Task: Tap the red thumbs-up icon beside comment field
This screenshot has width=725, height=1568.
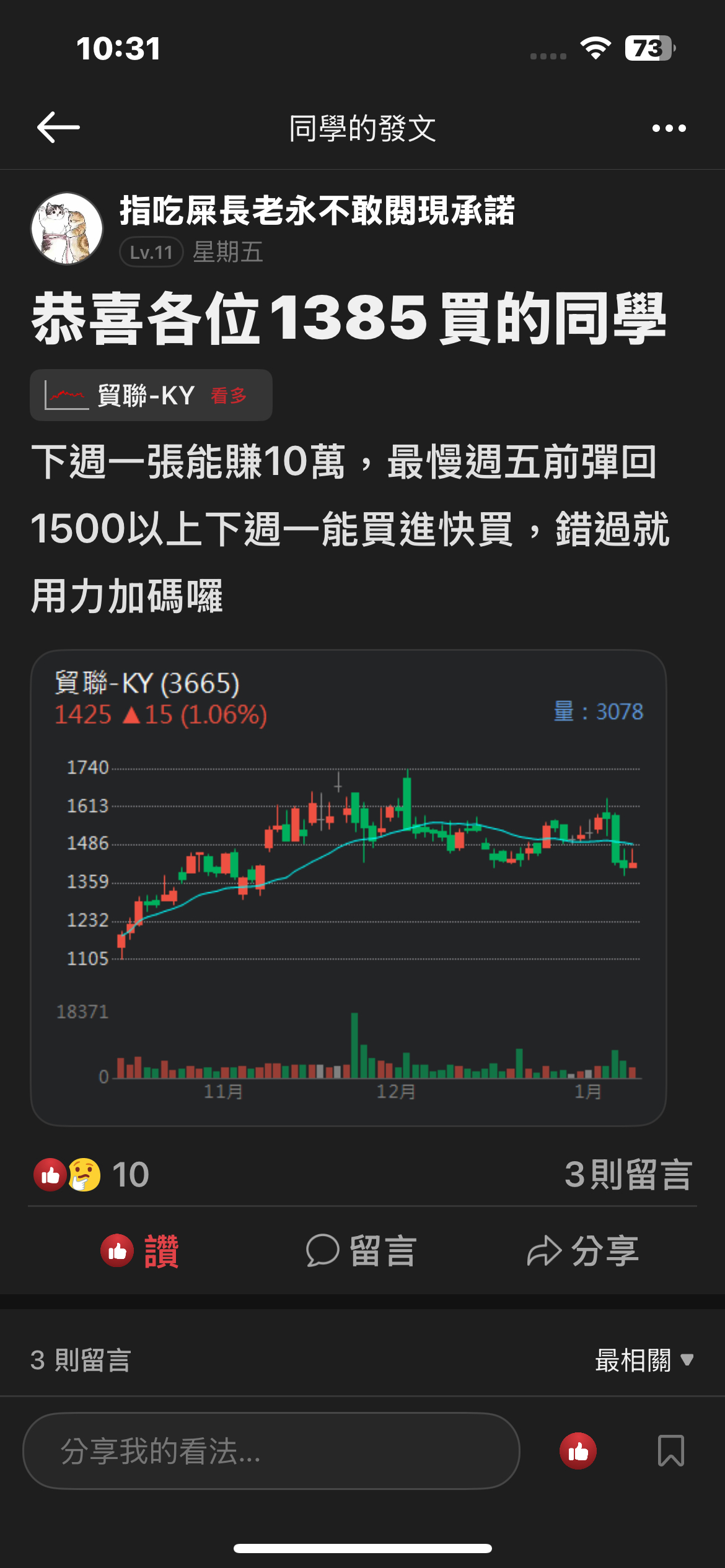Action: click(x=578, y=1451)
